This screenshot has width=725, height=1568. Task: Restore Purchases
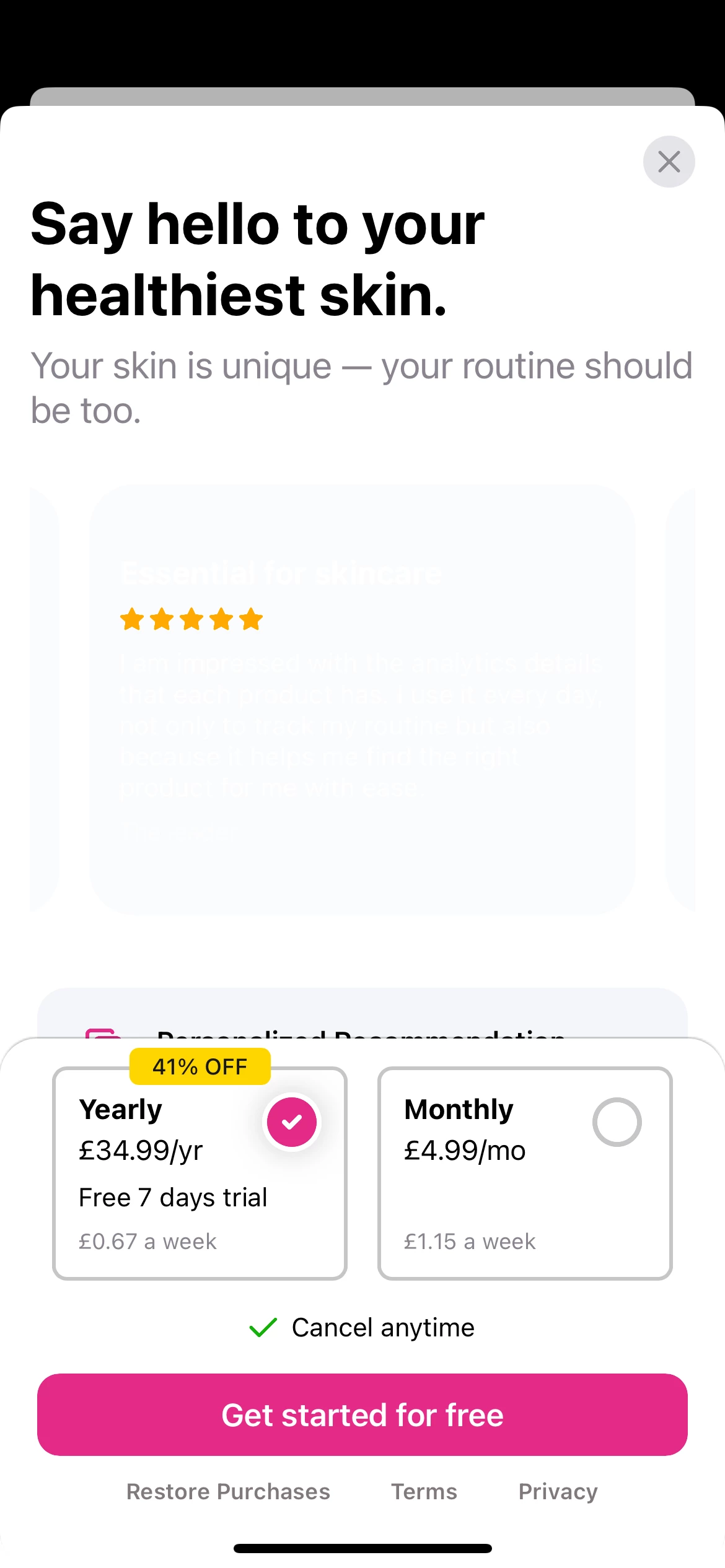click(x=228, y=1492)
